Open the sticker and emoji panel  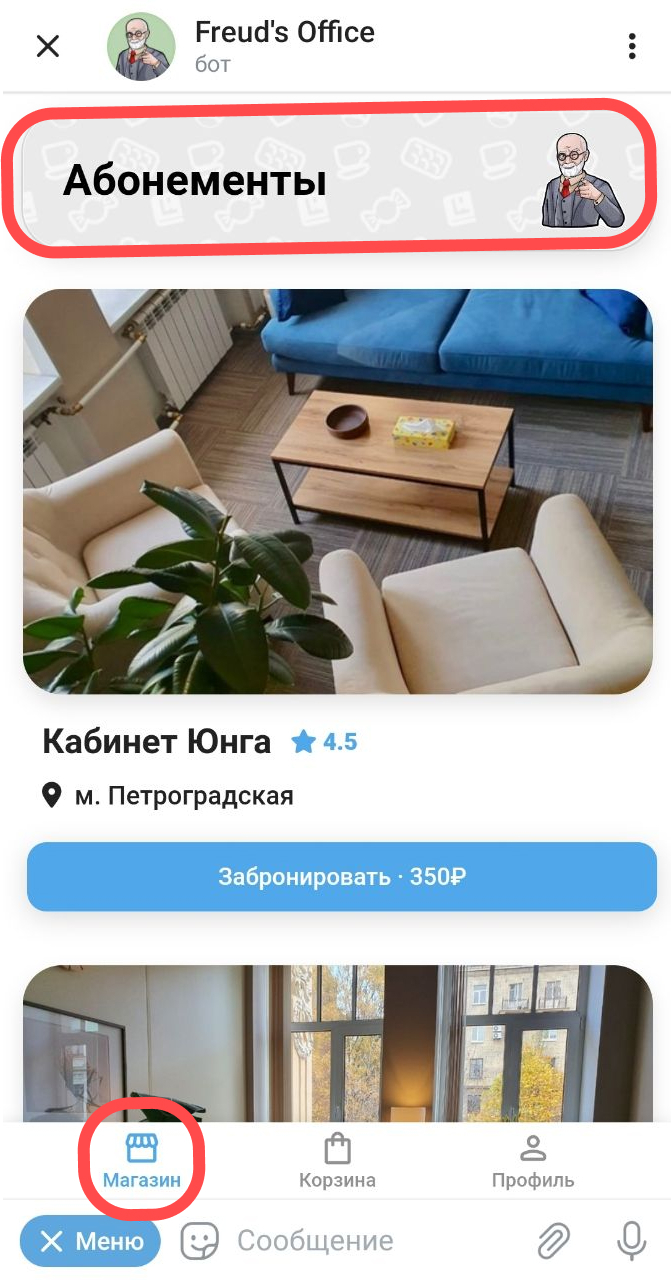click(199, 1241)
